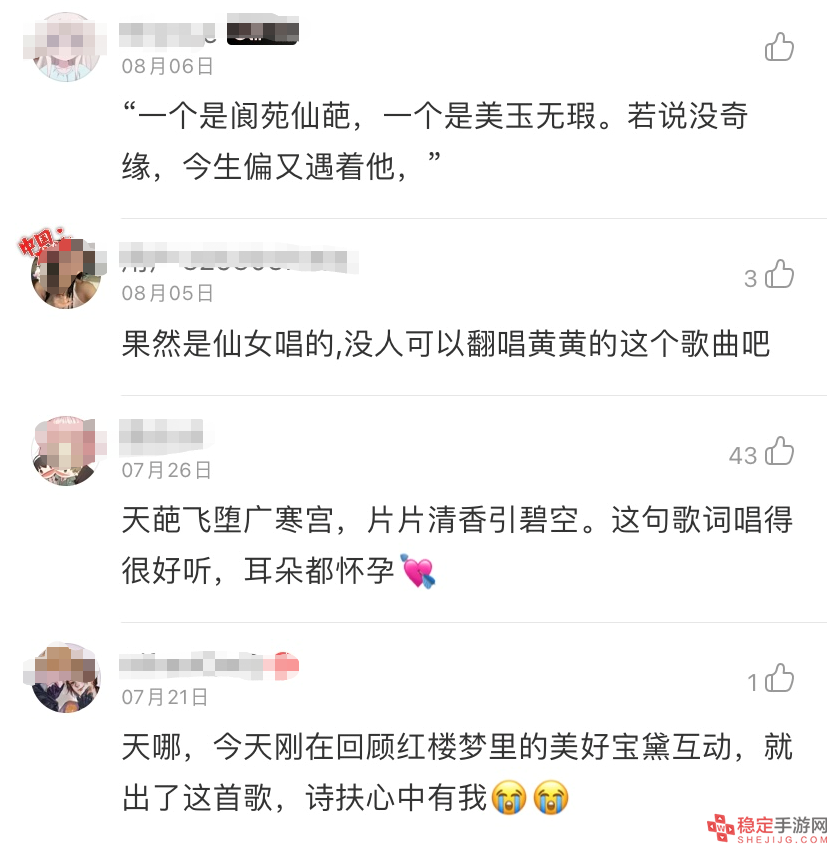Like the 08月06日 comment quoting 阆苑仙葩
Viewport: 827px width, 844px height.
coord(779,47)
